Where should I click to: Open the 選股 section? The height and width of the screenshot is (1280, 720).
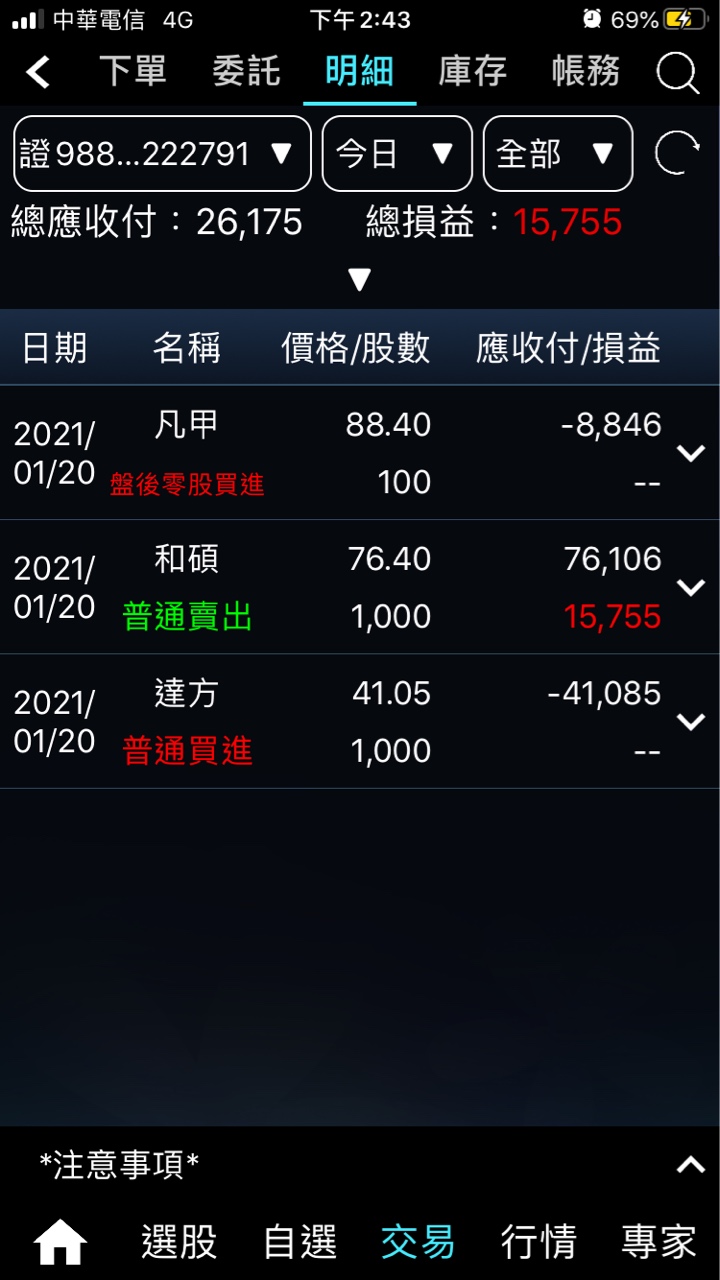click(179, 1243)
